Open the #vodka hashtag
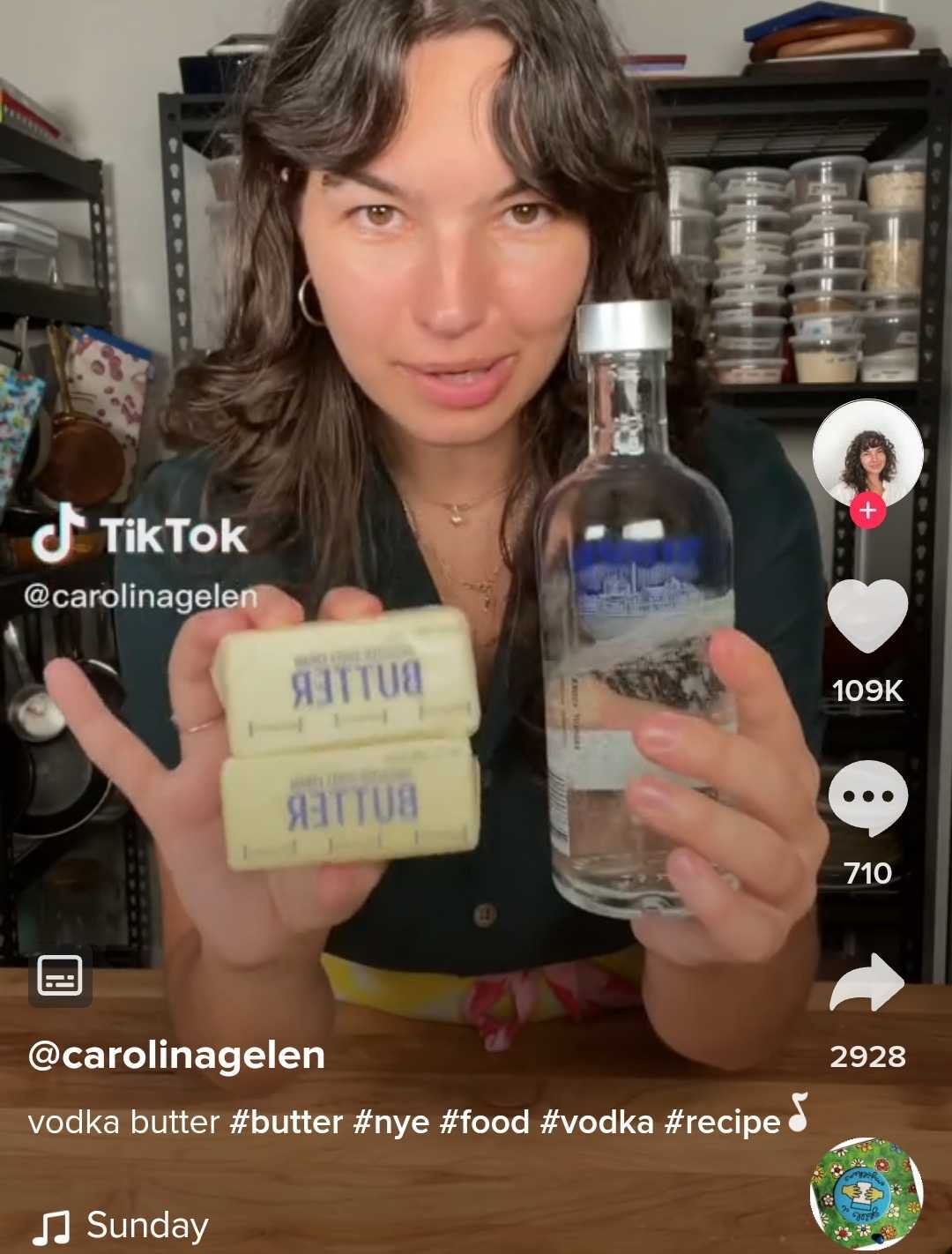The width and height of the screenshot is (952, 1254). (x=597, y=1123)
